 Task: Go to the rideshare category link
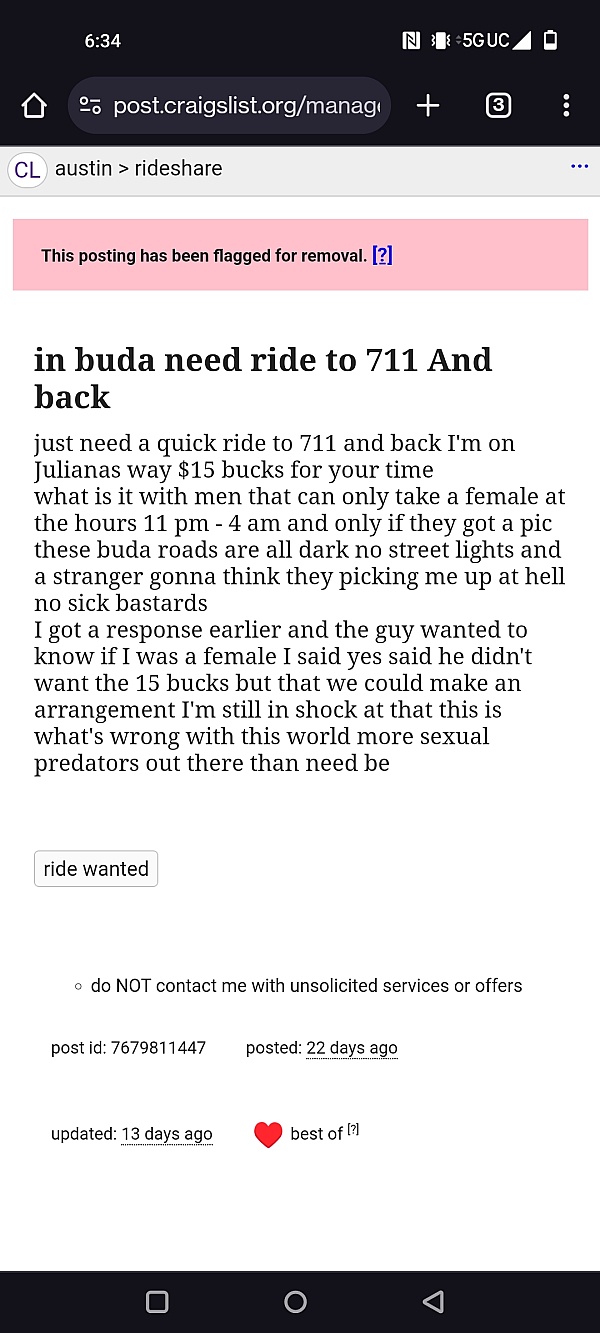click(x=178, y=168)
